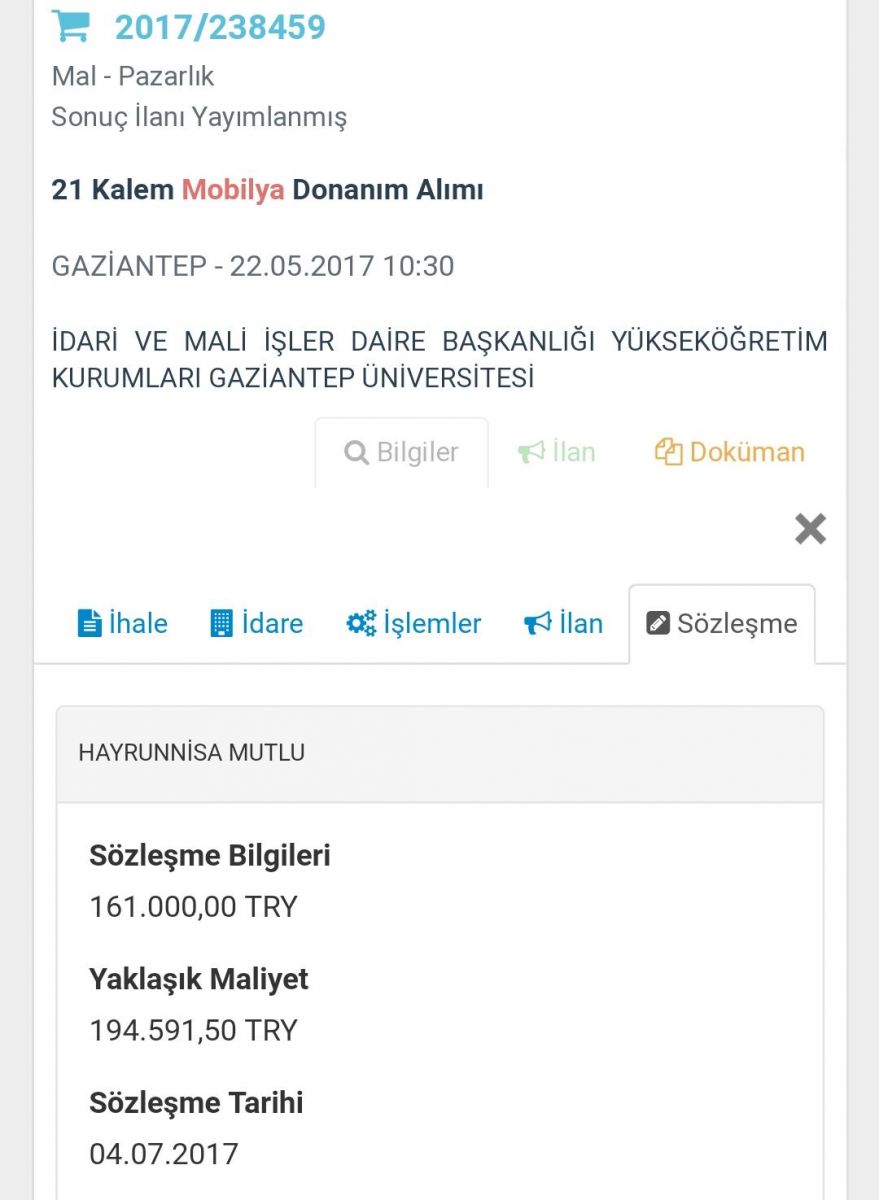Open tender number 2017/238459 link
The width and height of the screenshot is (879, 1200).
220,27
